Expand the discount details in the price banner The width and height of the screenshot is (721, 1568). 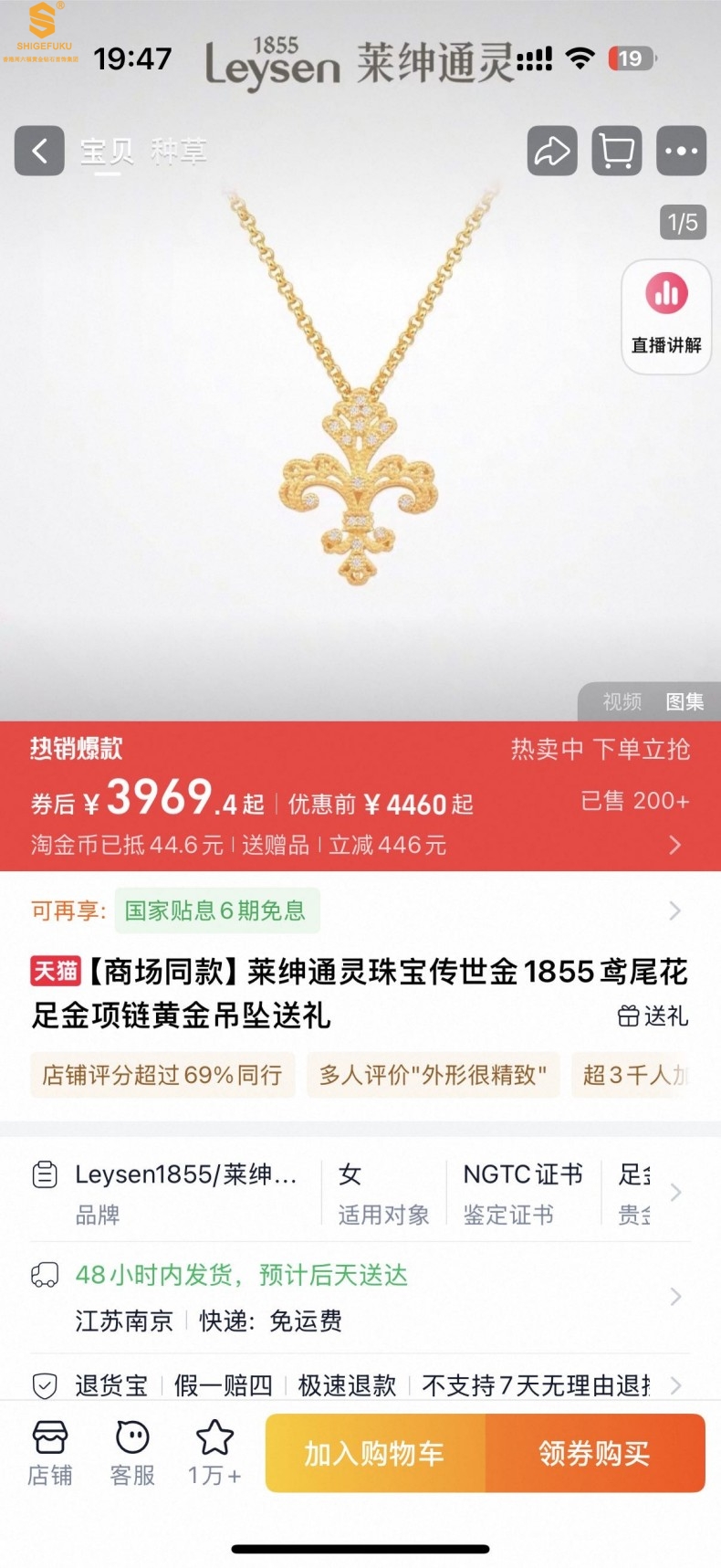point(674,845)
